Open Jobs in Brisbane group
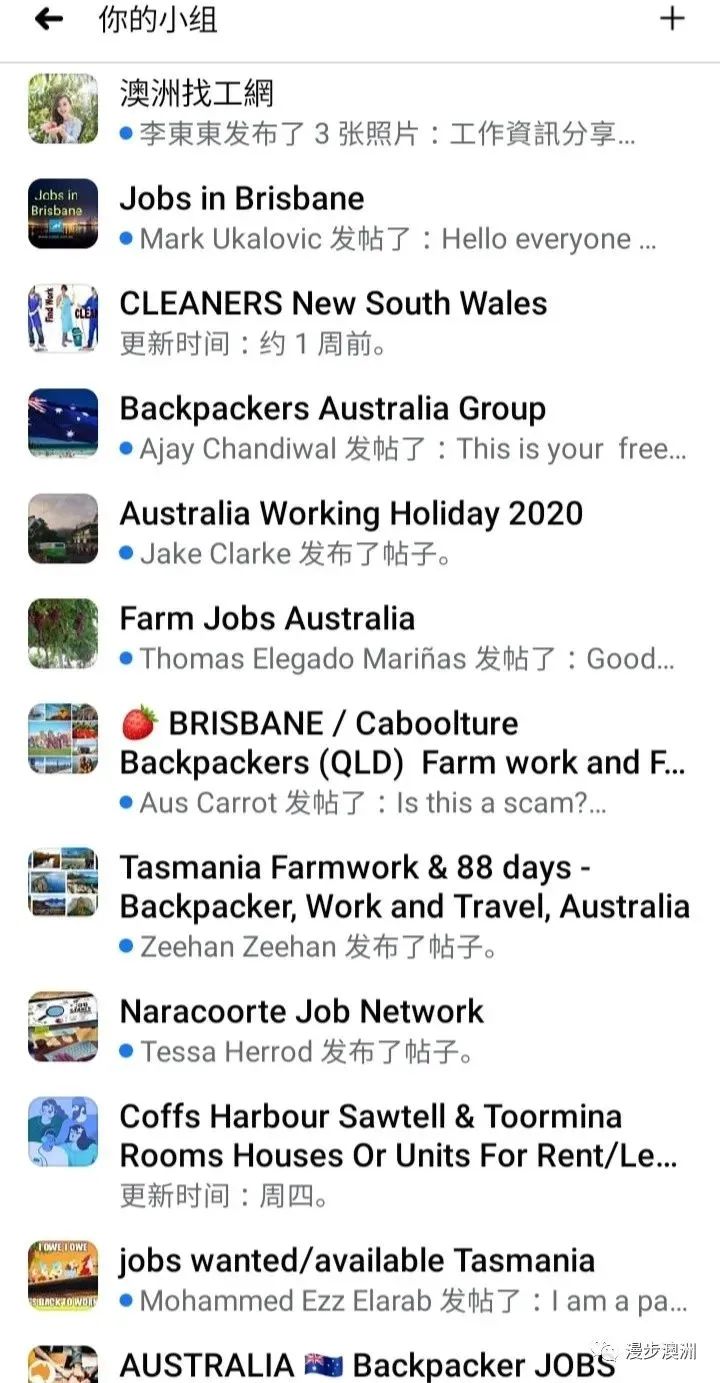 pos(242,199)
